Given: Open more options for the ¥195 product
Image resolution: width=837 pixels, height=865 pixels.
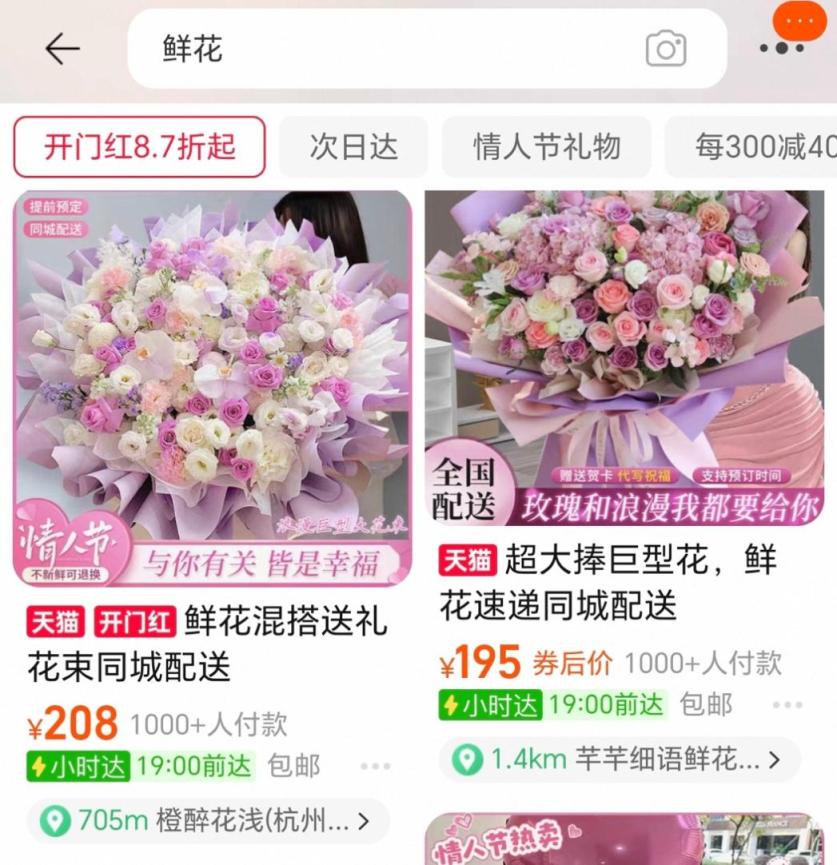Looking at the screenshot, I should [x=787, y=705].
